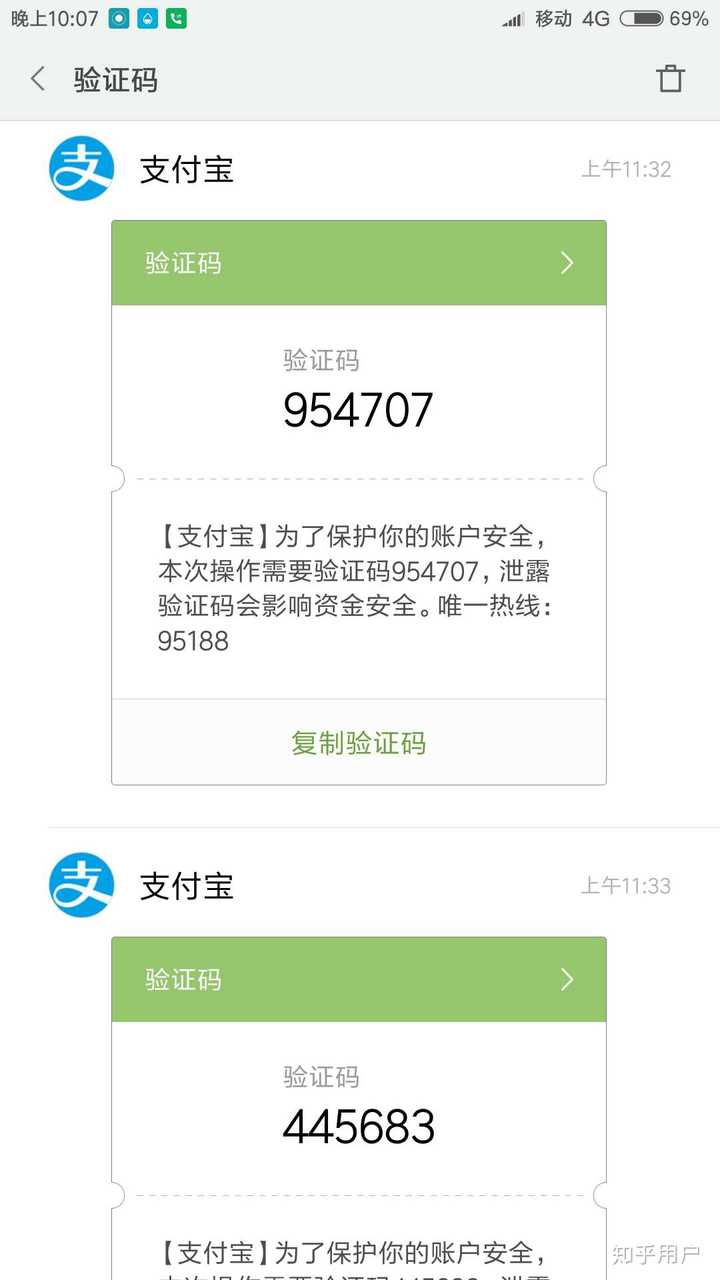The height and width of the screenshot is (1280, 720).
Task: Tap the 4G network indicator
Action: (x=597, y=17)
